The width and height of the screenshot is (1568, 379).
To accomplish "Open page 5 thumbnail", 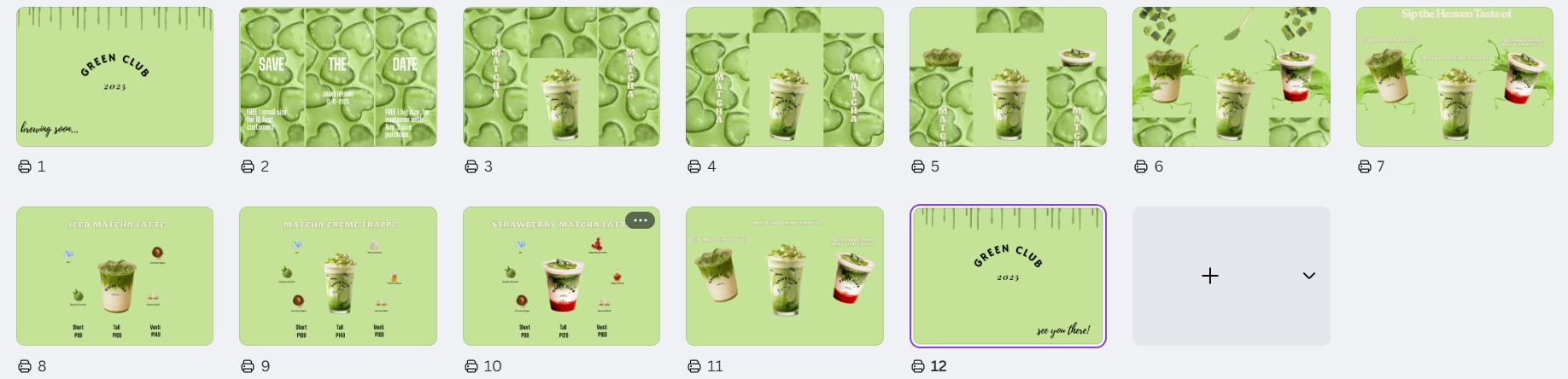I will 1008,77.
